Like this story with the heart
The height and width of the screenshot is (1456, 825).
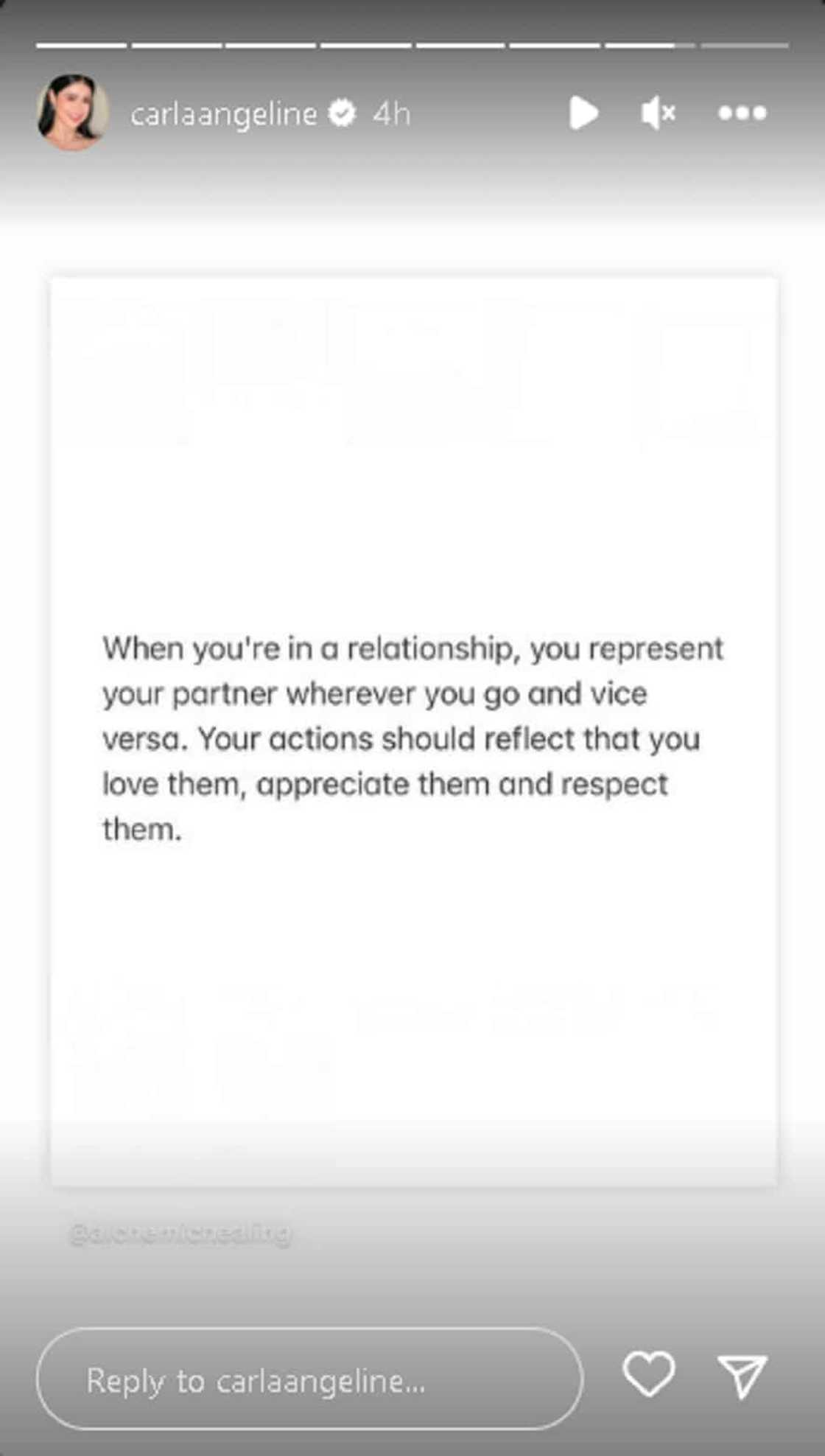tap(648, 1374)
